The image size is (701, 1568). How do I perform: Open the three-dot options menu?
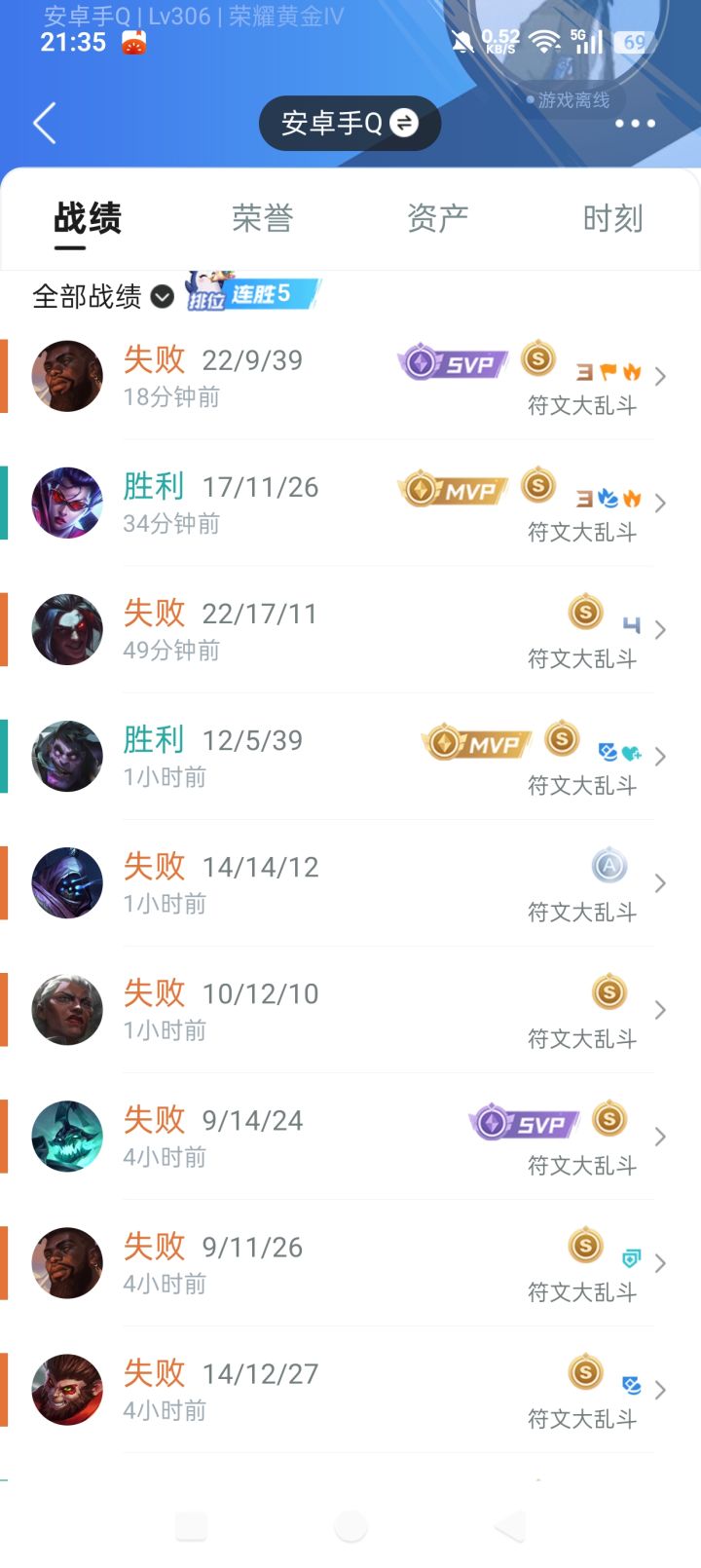point(635,123)
